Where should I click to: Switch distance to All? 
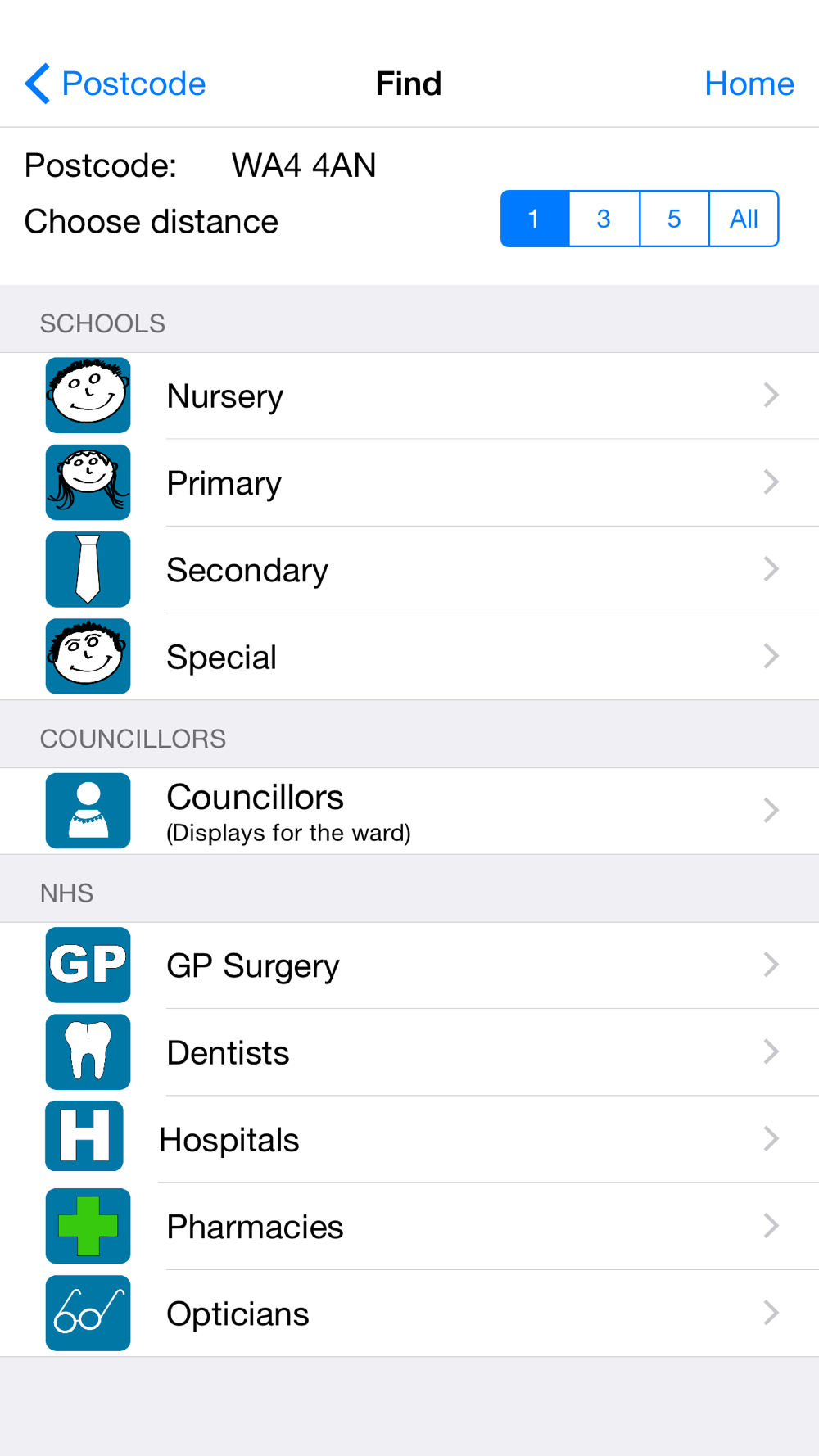coord(744,219)
